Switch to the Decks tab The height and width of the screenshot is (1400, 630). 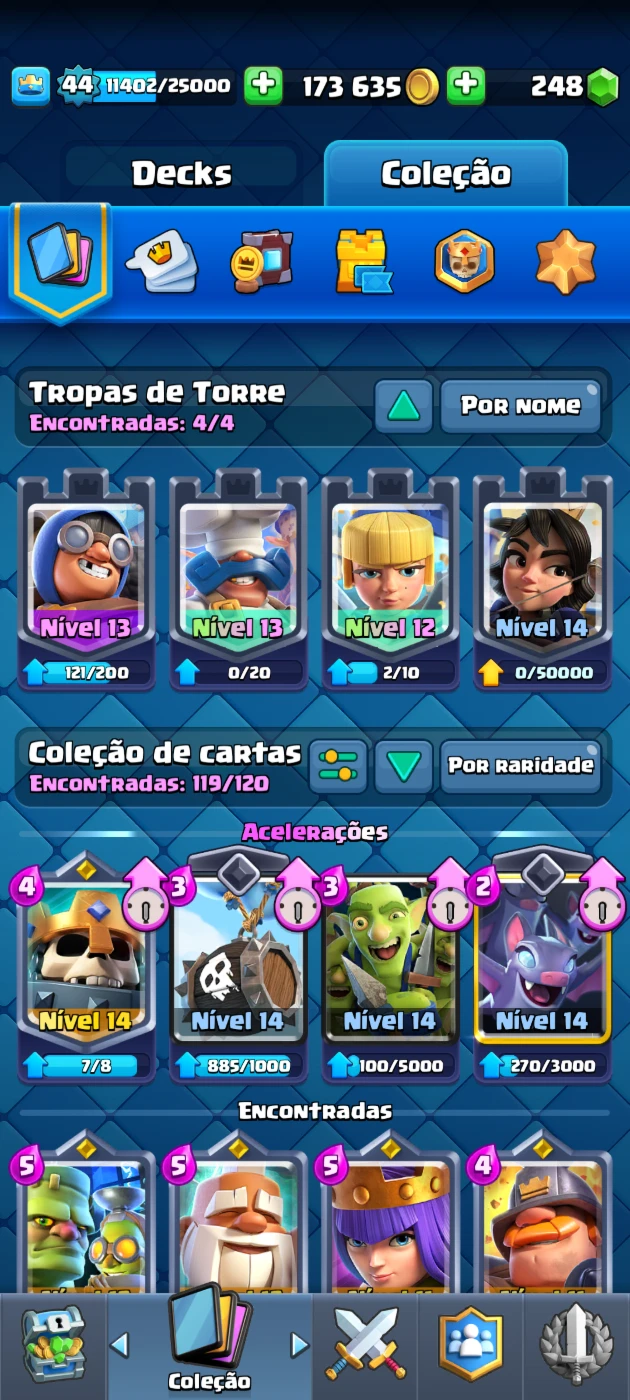(182, 173)
